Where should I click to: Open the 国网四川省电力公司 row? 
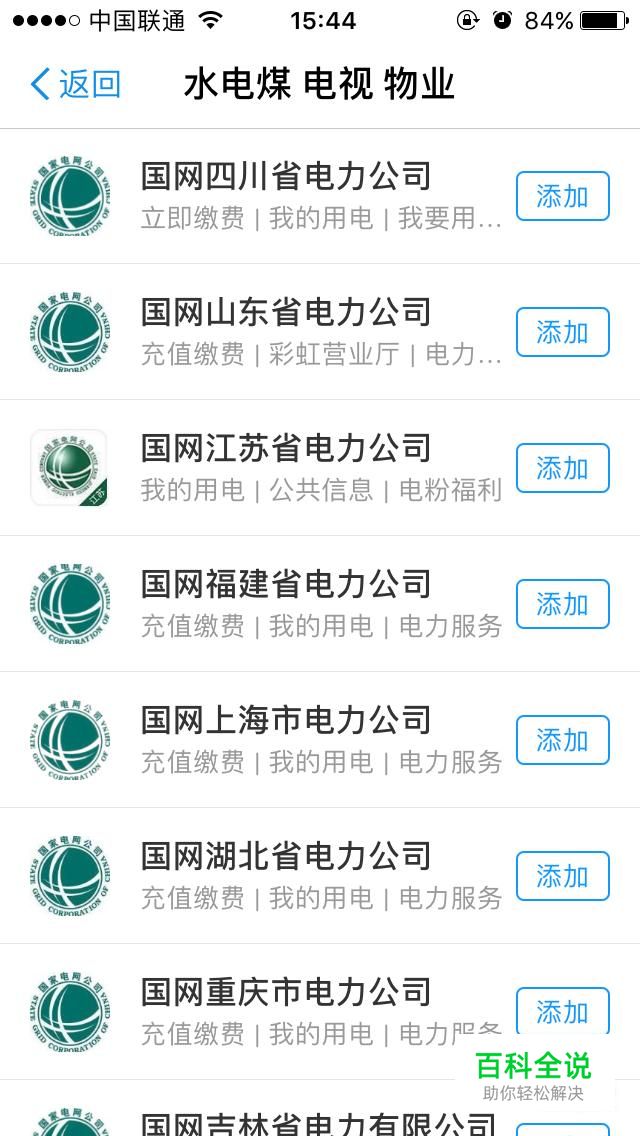coord(320,196)
